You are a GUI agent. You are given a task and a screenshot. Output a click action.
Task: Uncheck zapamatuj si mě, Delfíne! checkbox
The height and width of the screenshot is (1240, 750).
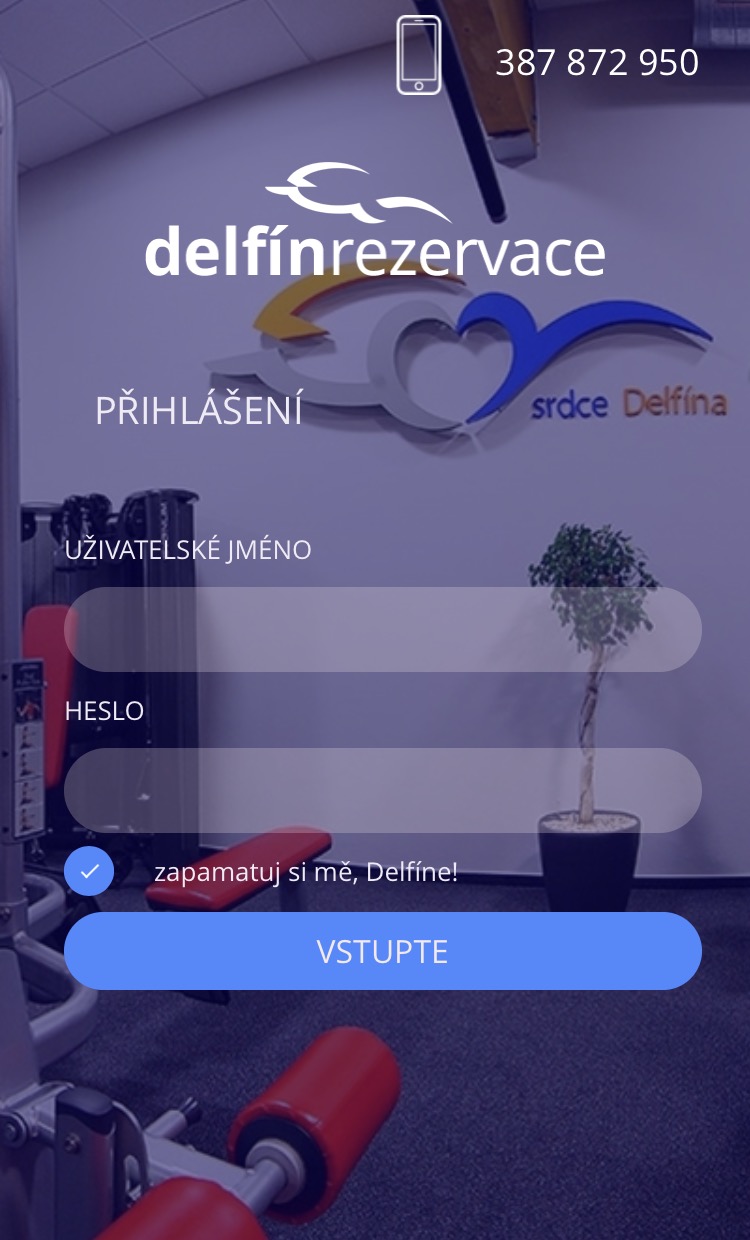click(x=89, y=871)
